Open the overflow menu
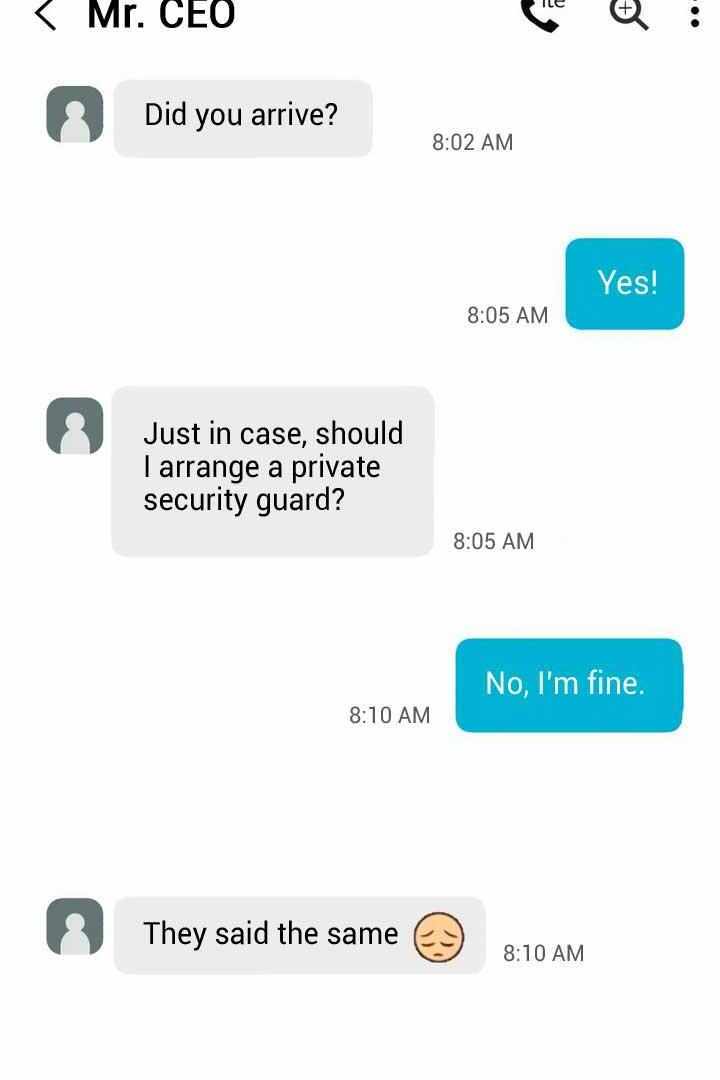This screenshot has width=720, height=1080. click(x=695, y=13)
